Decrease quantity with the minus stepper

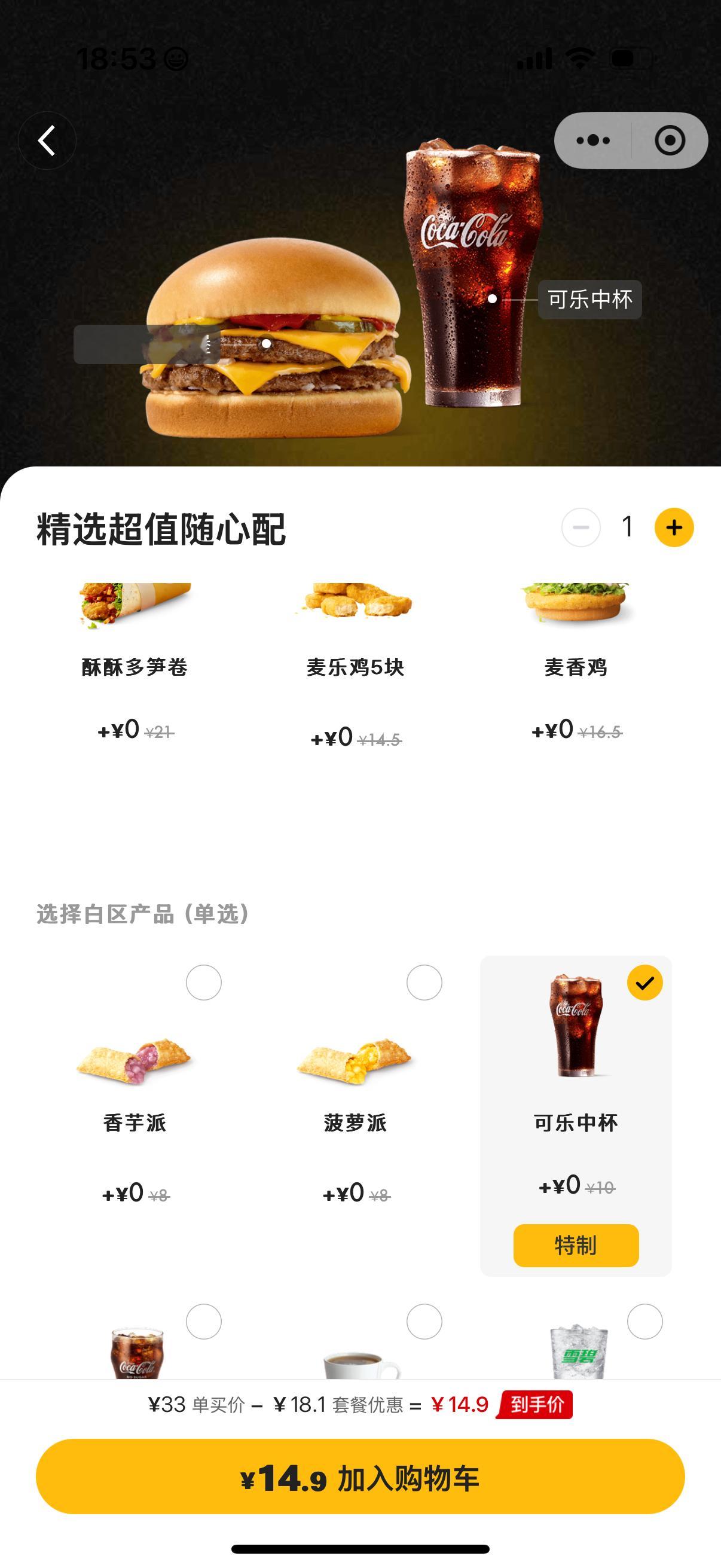(x=582, y=527)
